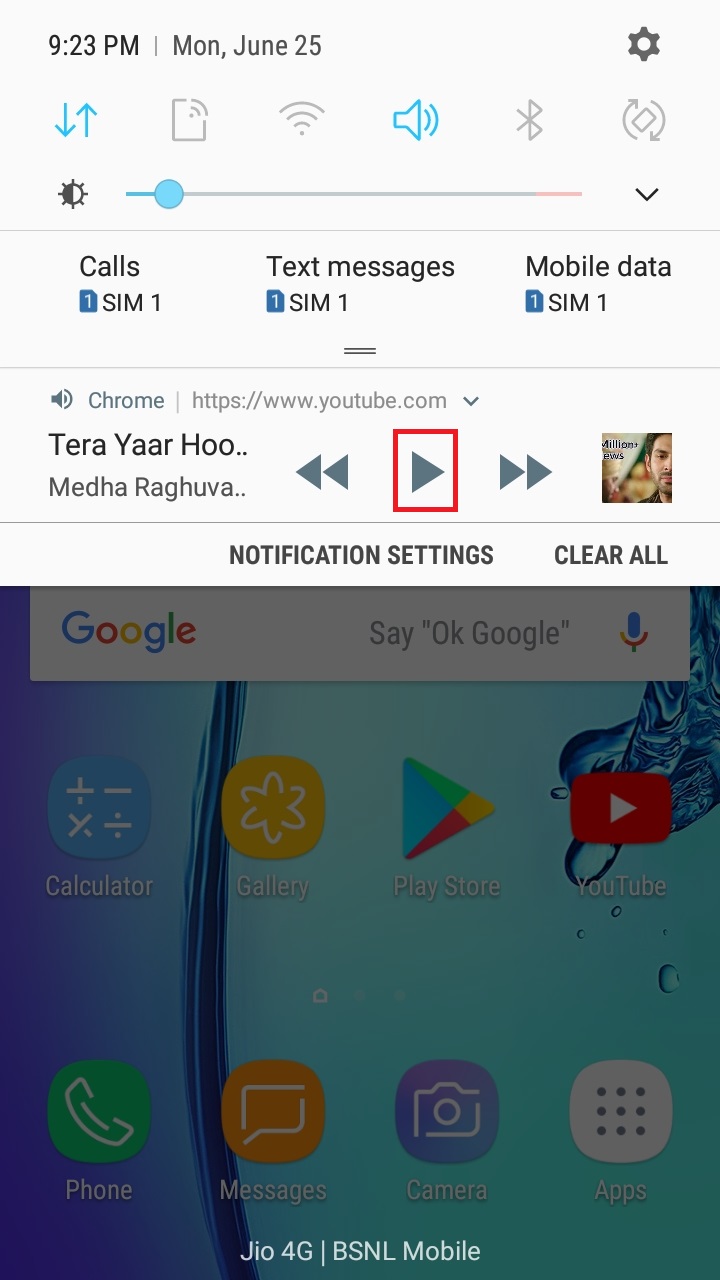720x1280 pixels.
Task: Turn on Wi-Fi quick setting
Action: click(302, 121)
